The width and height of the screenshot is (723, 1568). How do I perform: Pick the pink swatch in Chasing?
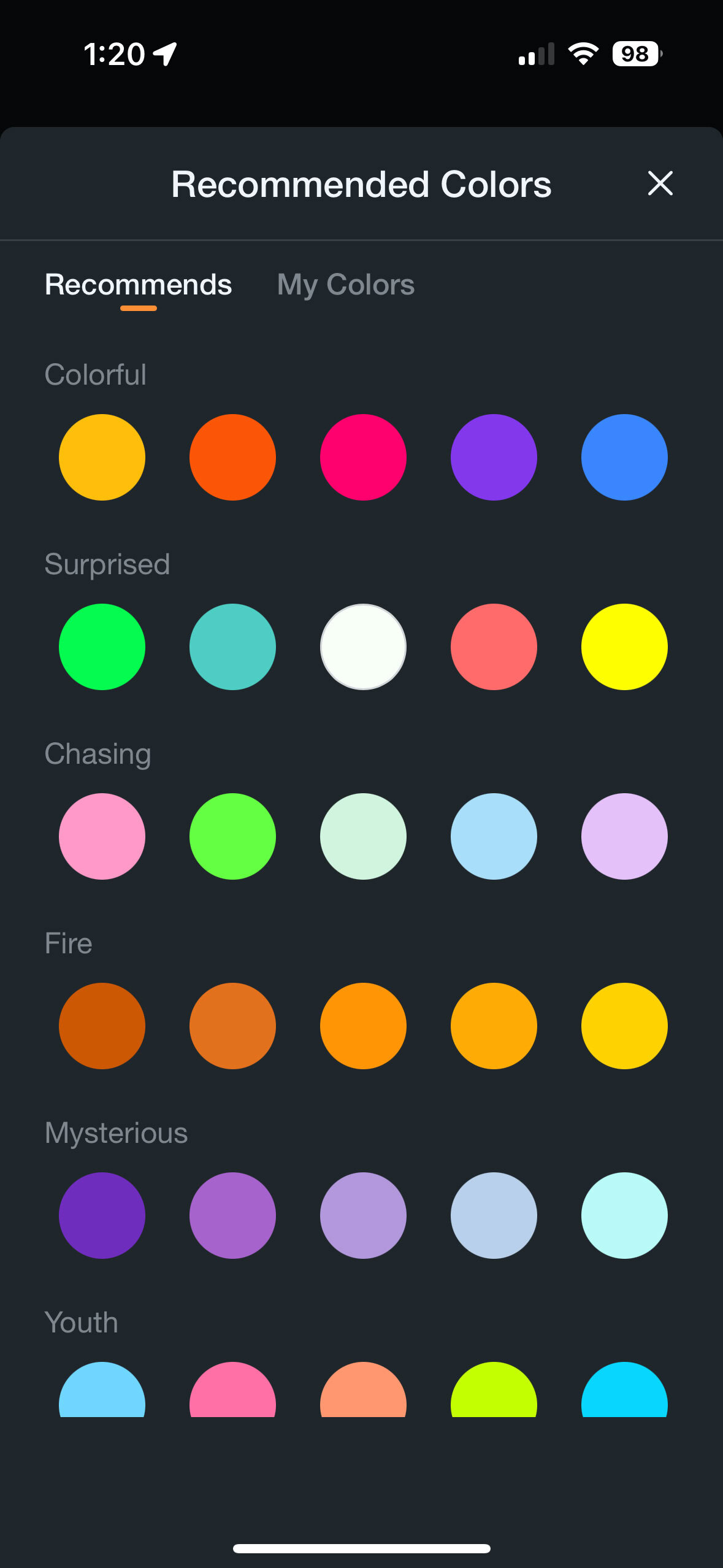(x=102, y=836)
